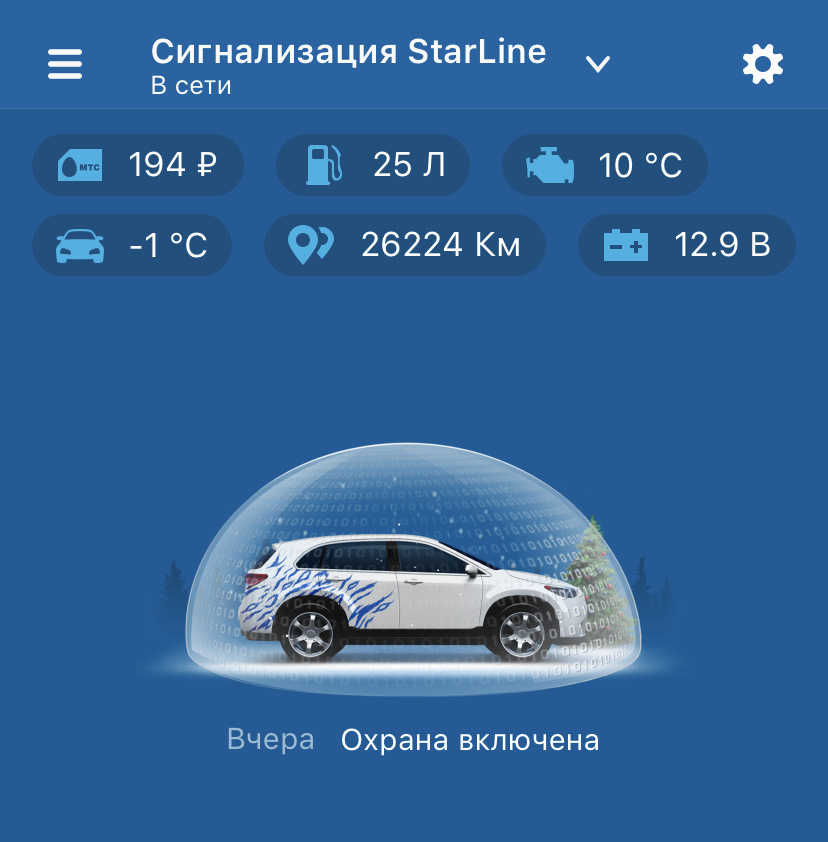Check the 12.9 В battery voltage chip
Image resolution: width=828 pixels, height=842 pixels.
[687, 245]
